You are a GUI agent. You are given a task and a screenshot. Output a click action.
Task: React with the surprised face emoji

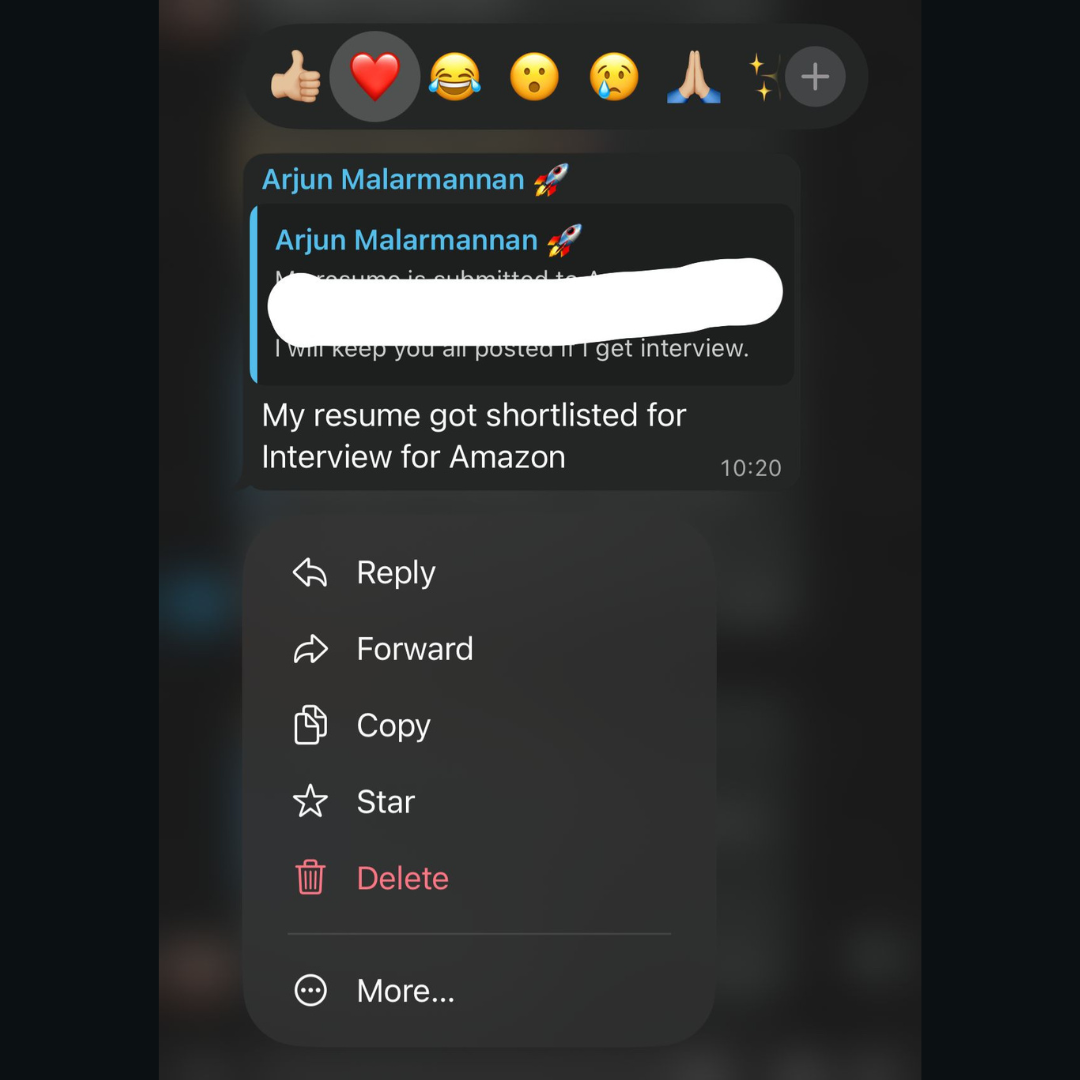coord(535,77)
